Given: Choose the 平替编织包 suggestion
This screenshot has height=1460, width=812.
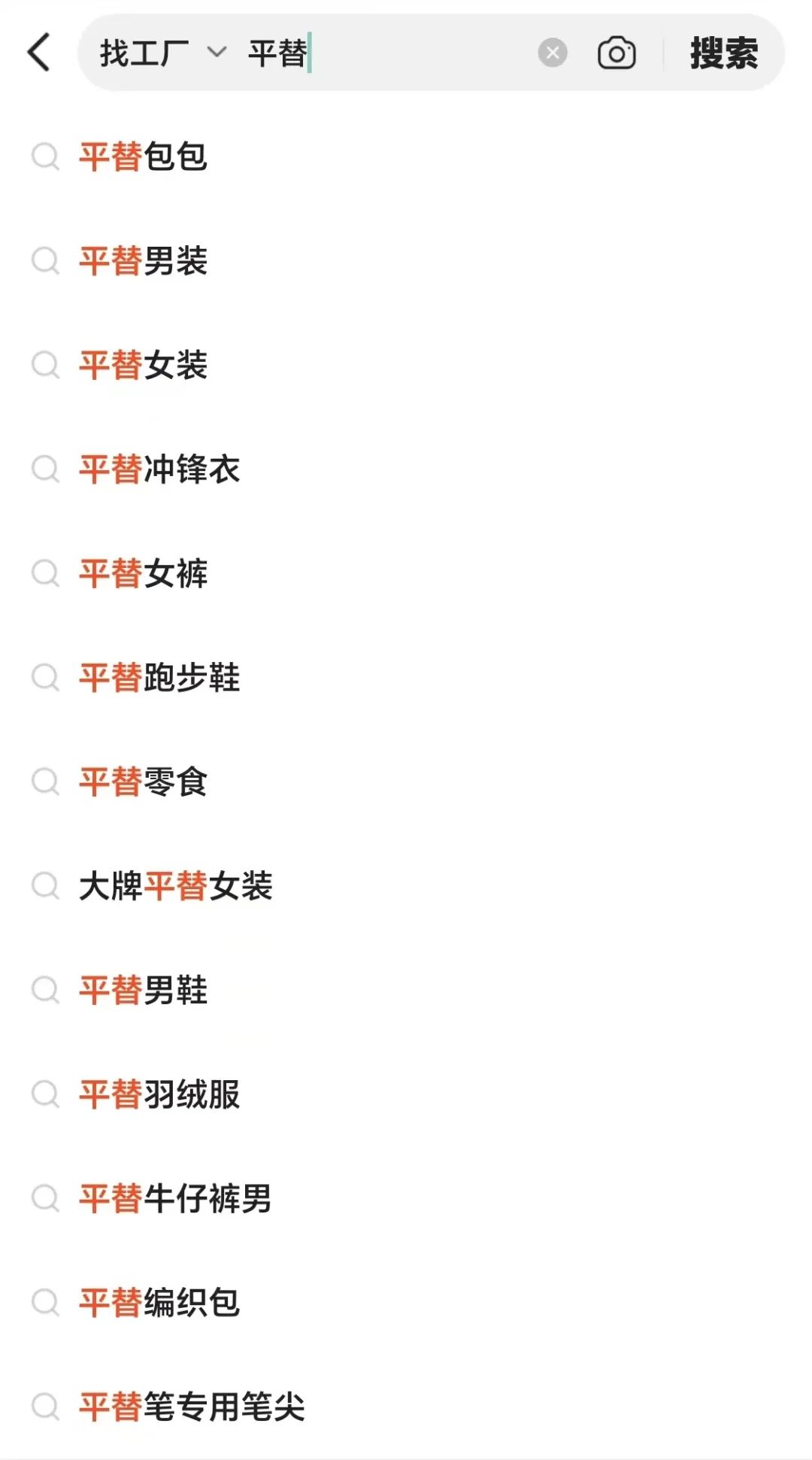Looking at the screenshot, I should [159, 1302].
